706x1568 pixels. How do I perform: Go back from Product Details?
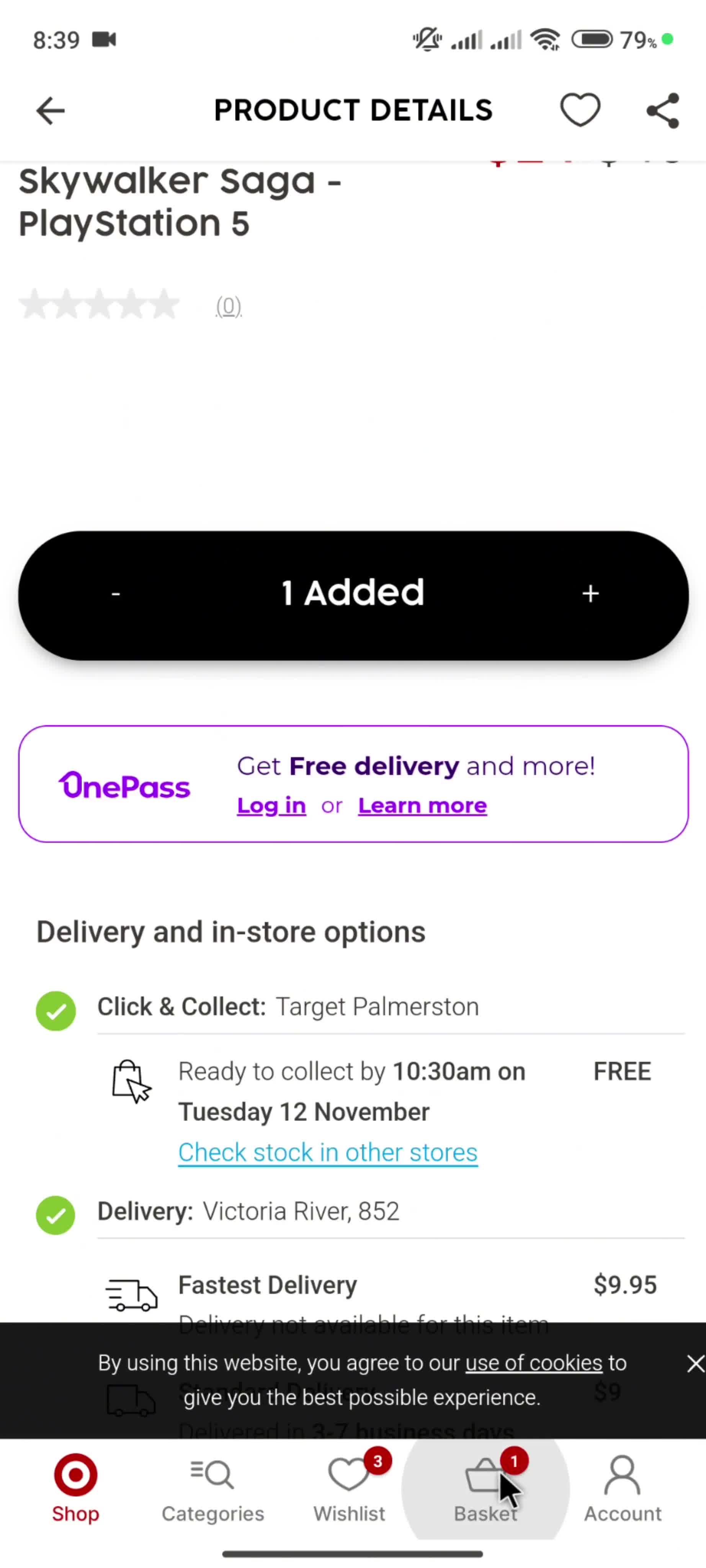(50, 111)
